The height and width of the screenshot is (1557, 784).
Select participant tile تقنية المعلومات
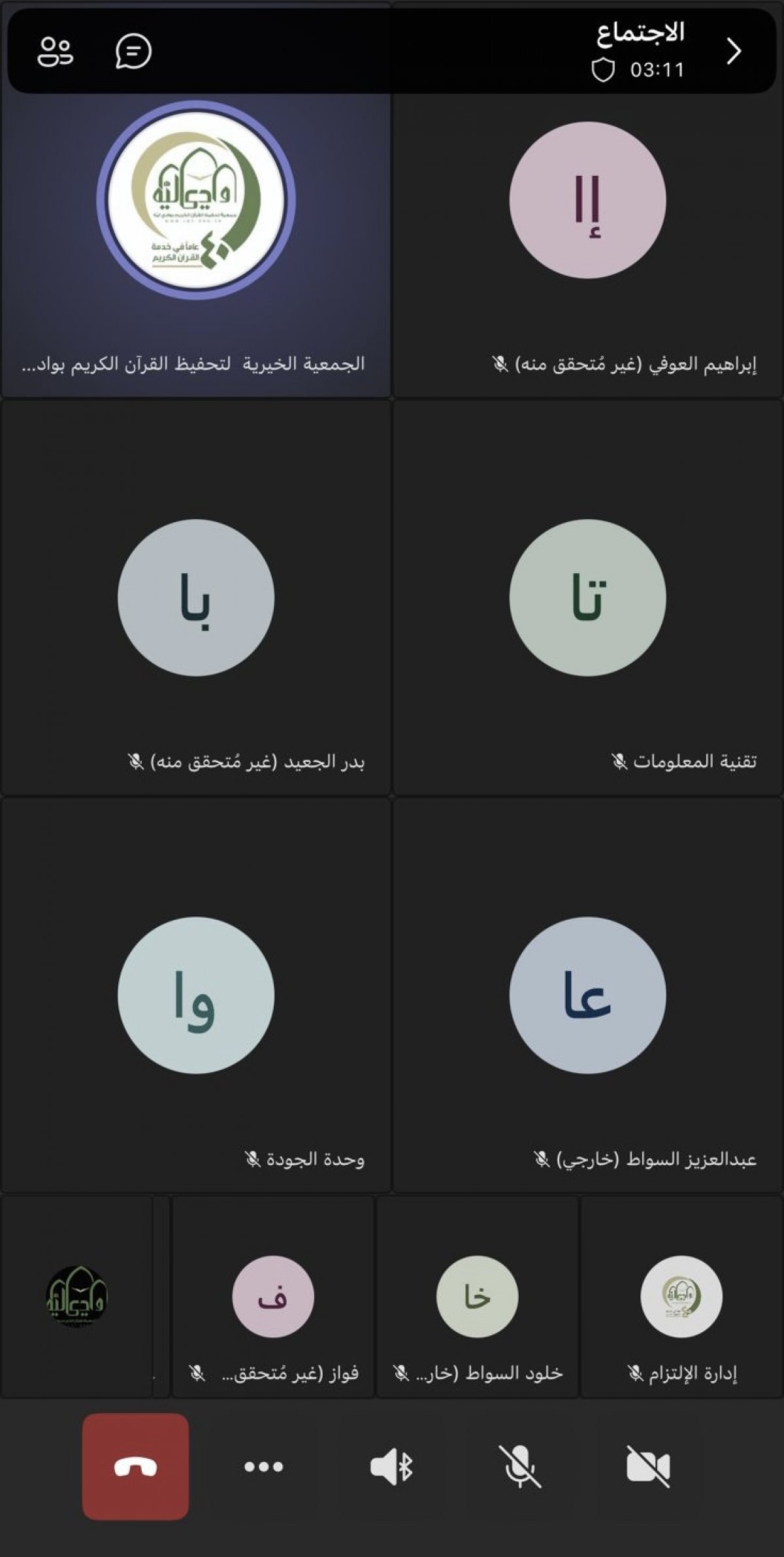[x=587, y=597]
